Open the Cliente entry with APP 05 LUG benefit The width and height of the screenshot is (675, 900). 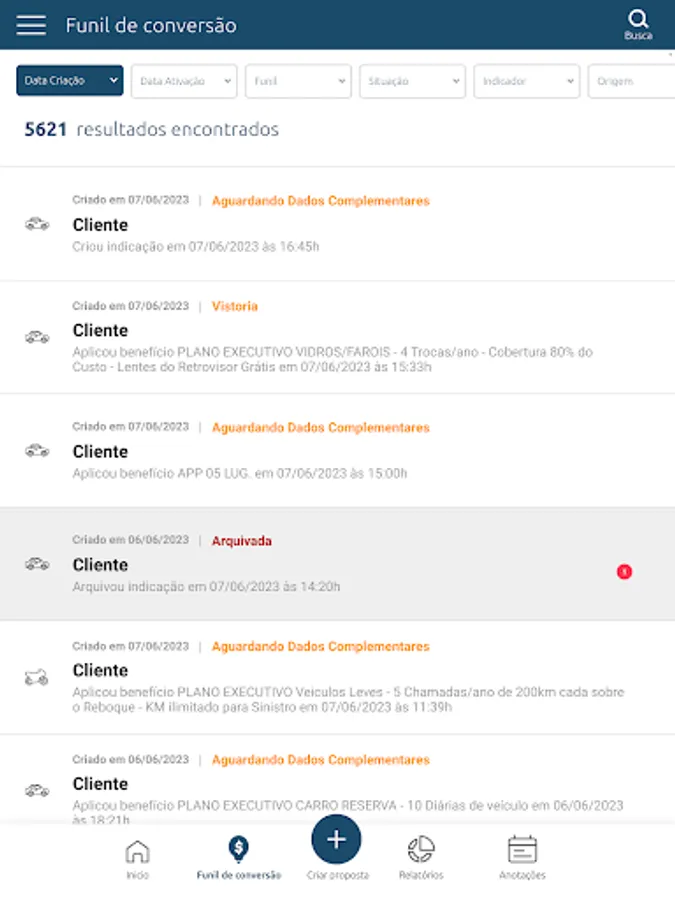[x=338, y=451]
